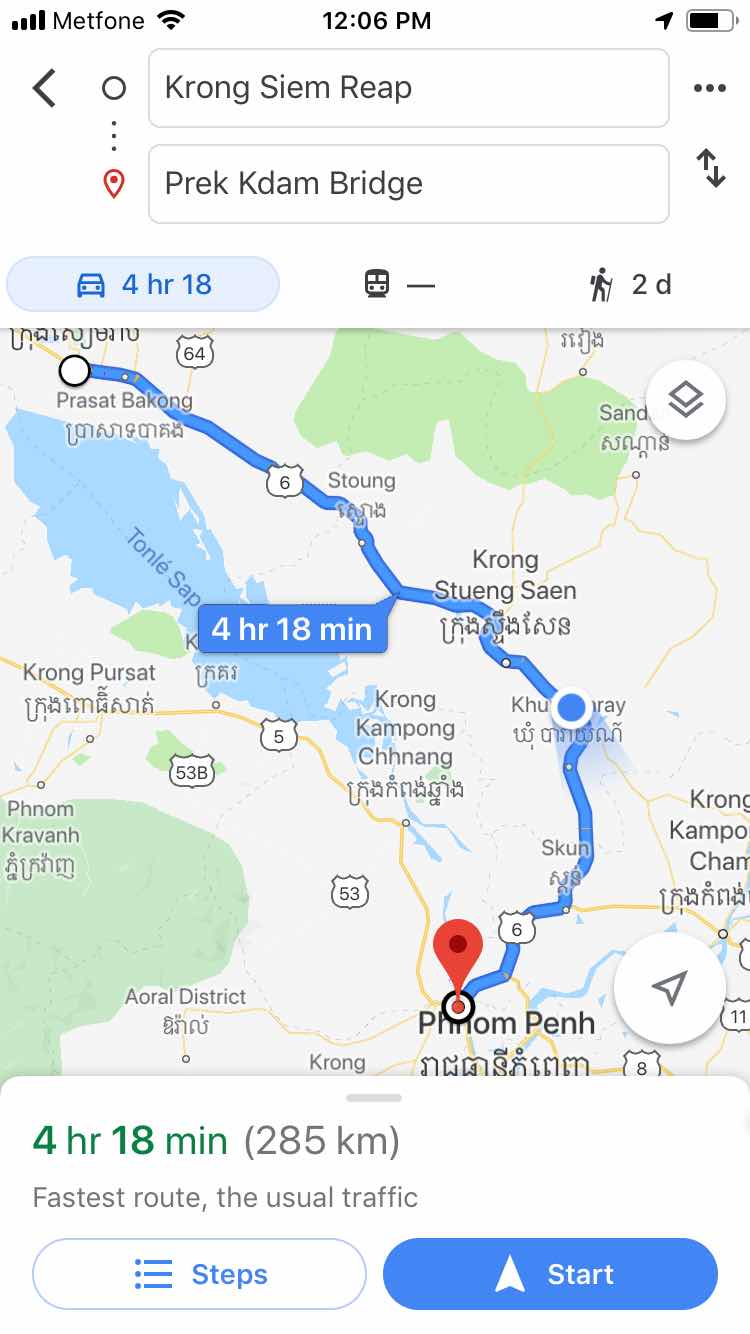Center the map on my location

[668, 988]
